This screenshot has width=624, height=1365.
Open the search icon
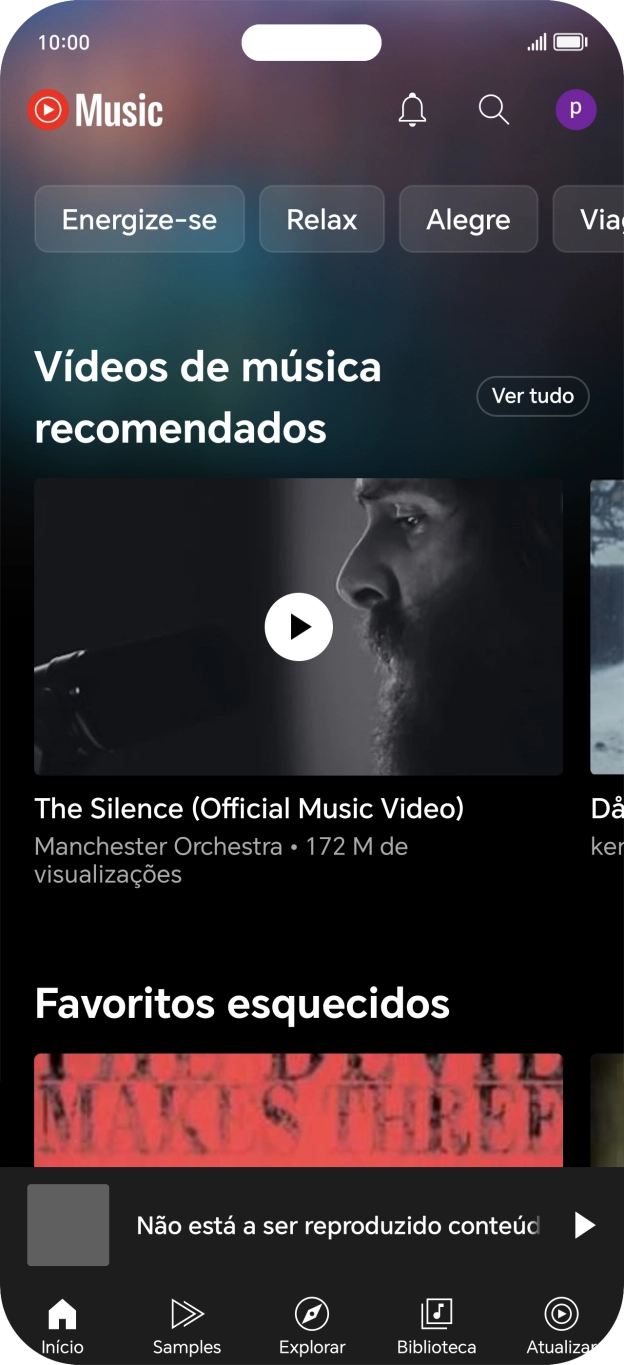(494, 110)
